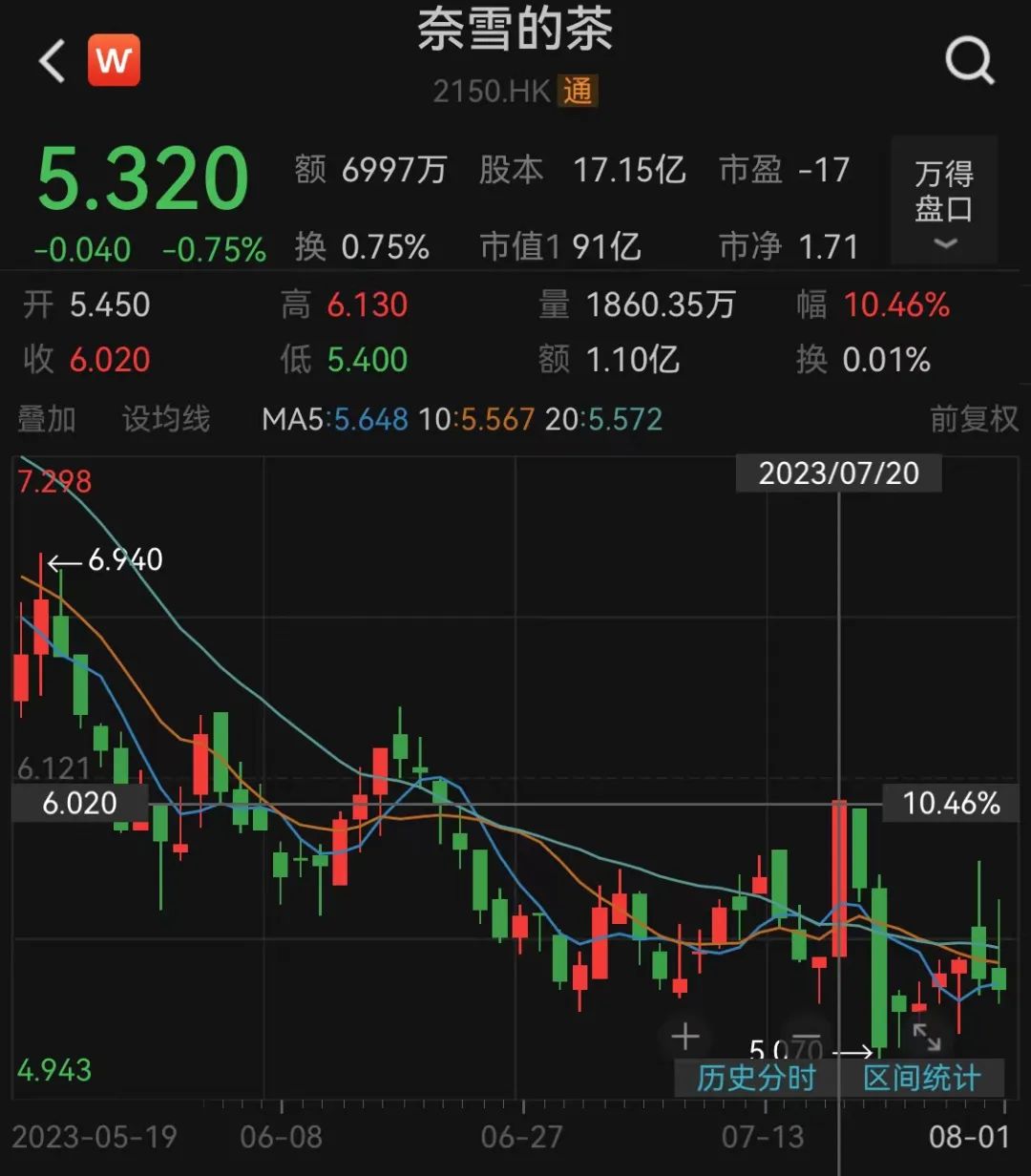This screenshot has width=1031, height=1176.
Task: Expand the 万得盘口 panel
Action: point(944,200)
